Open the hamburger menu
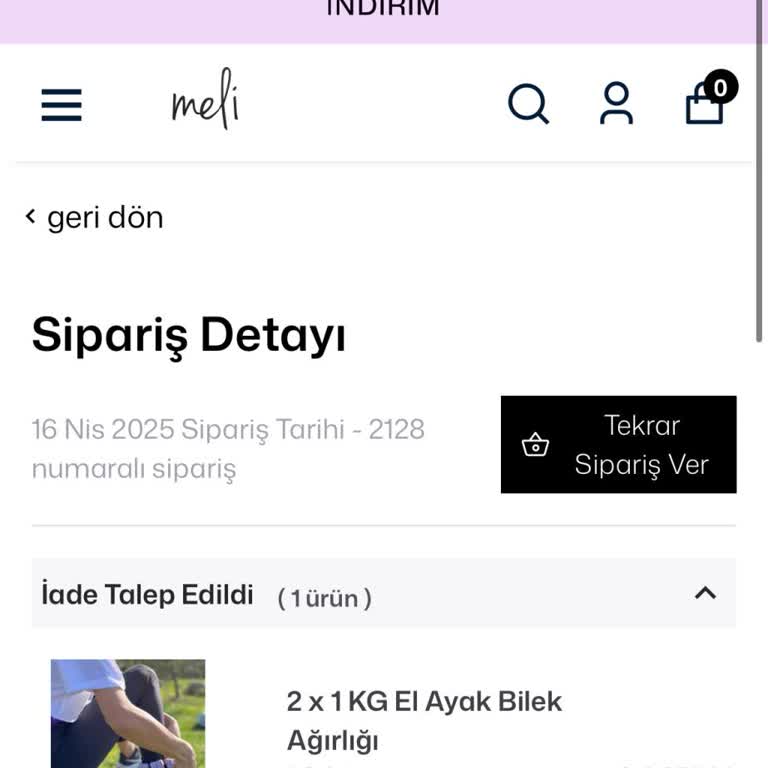Image resolution: width=768 pixels, height=768 pixels. [x=61, y=104]
